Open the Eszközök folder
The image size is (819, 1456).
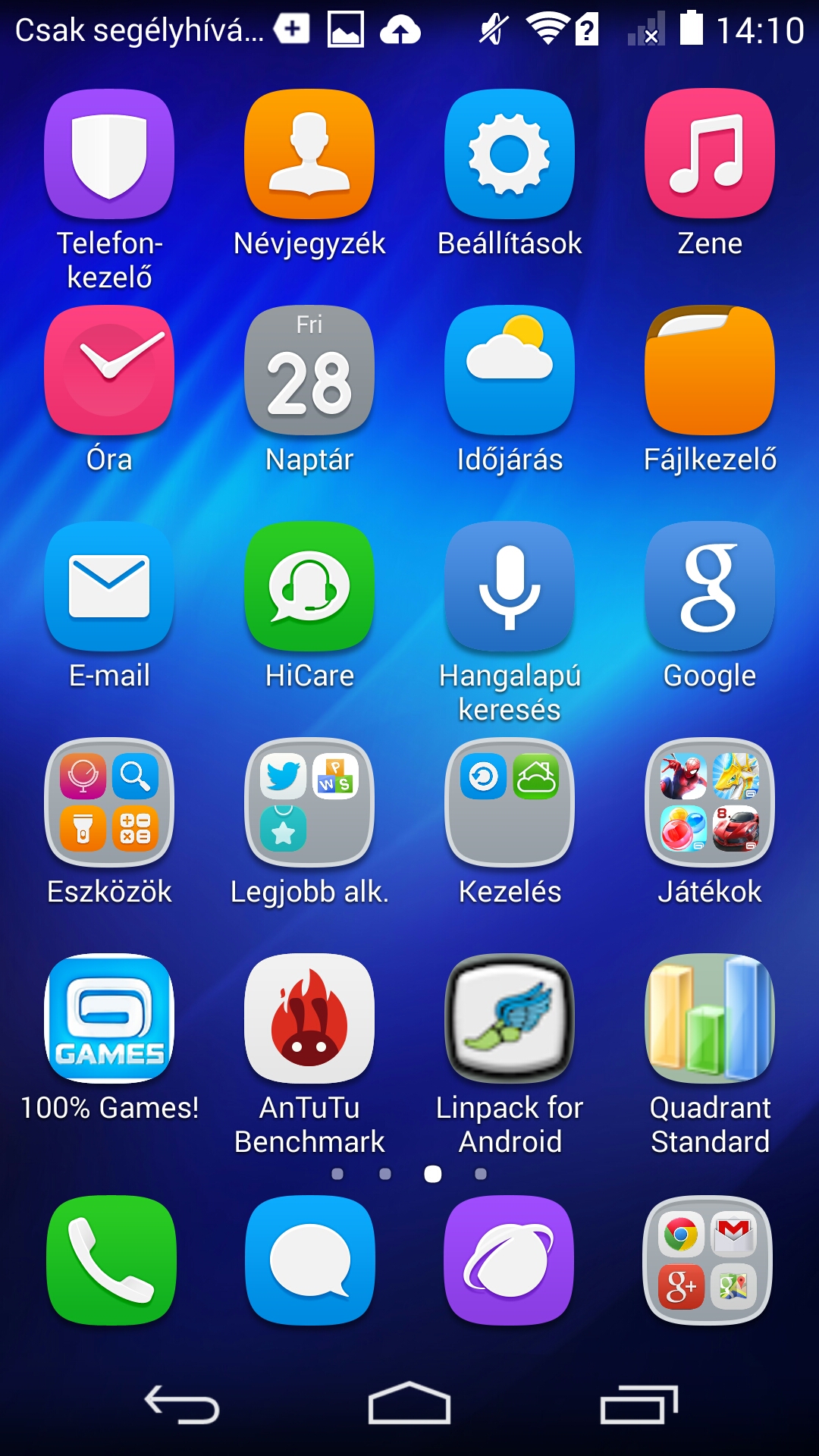click(x=109, y=802)
